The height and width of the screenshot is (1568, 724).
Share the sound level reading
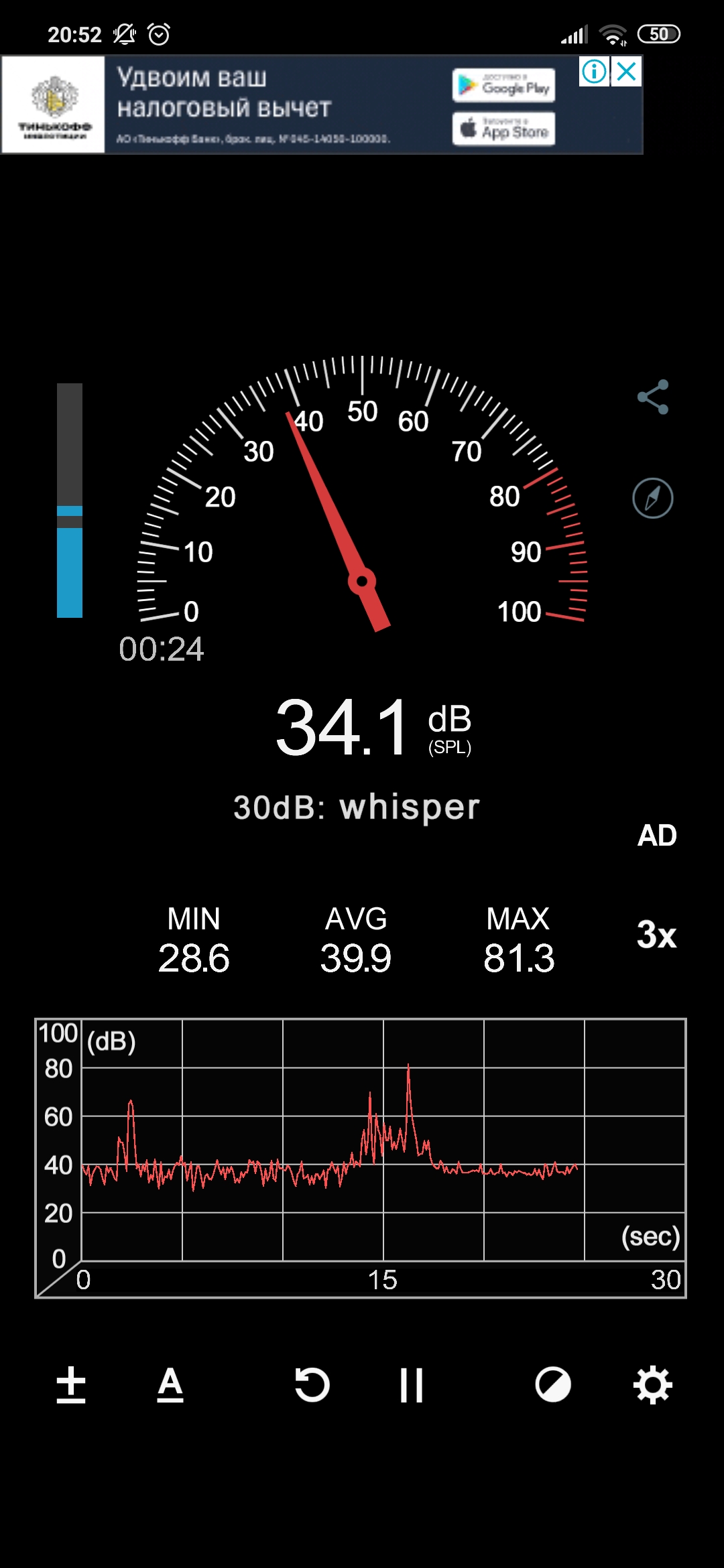[x=653, y=397]
